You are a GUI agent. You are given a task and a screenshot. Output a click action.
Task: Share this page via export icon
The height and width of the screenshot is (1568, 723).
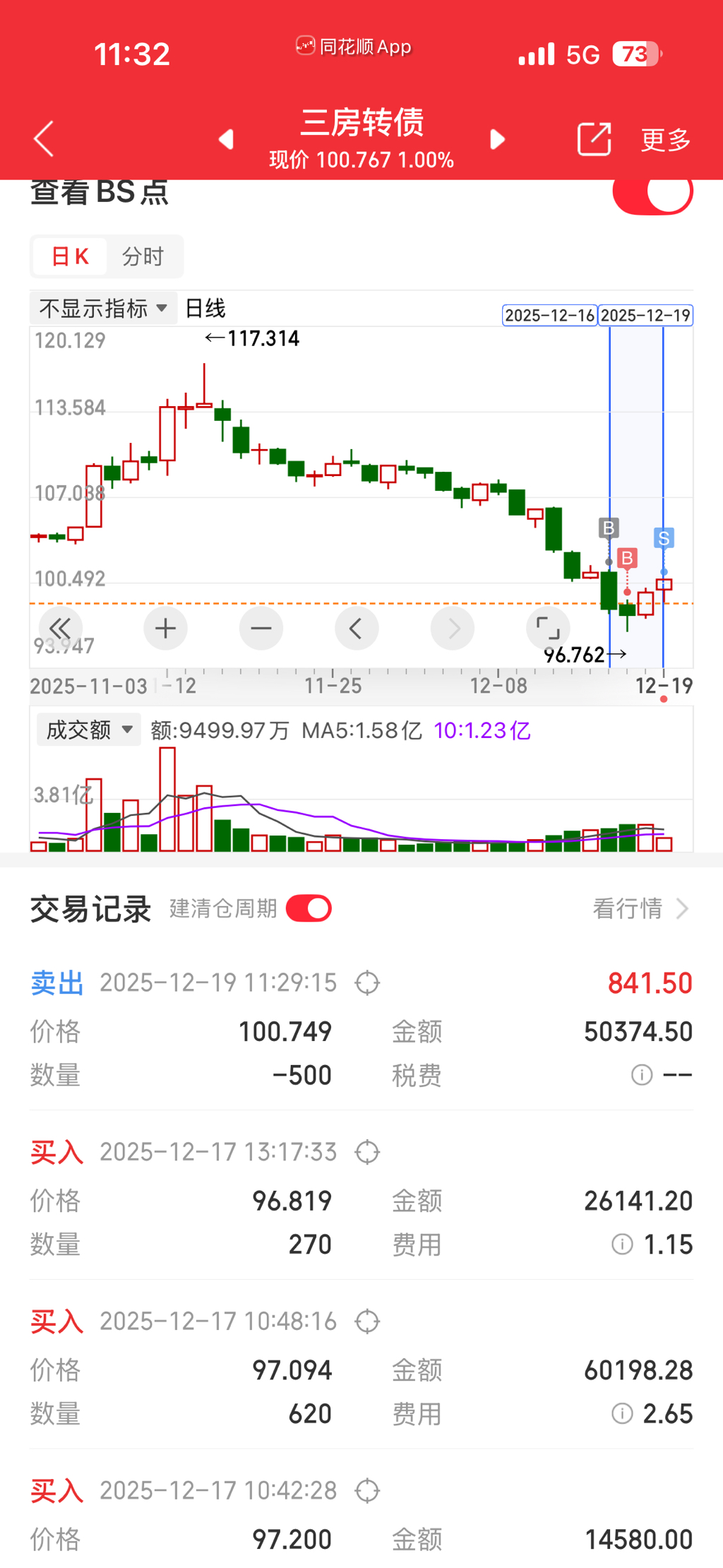[x=594, y=138]
